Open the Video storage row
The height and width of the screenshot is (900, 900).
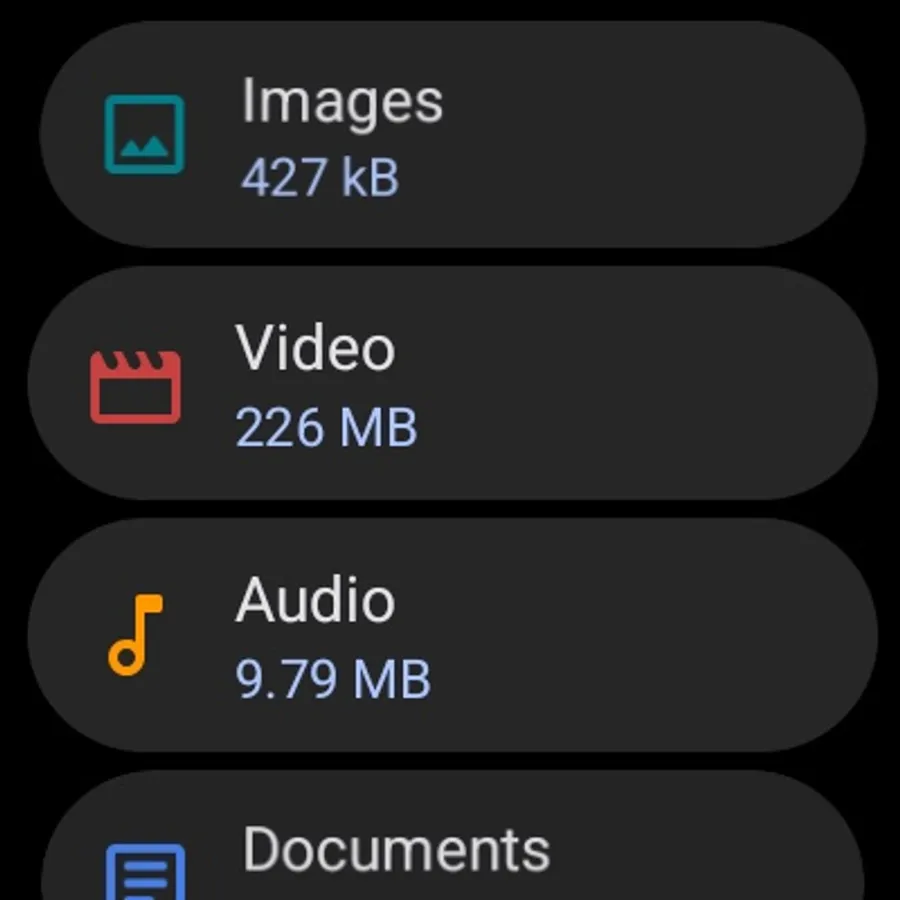pos(450,383)
